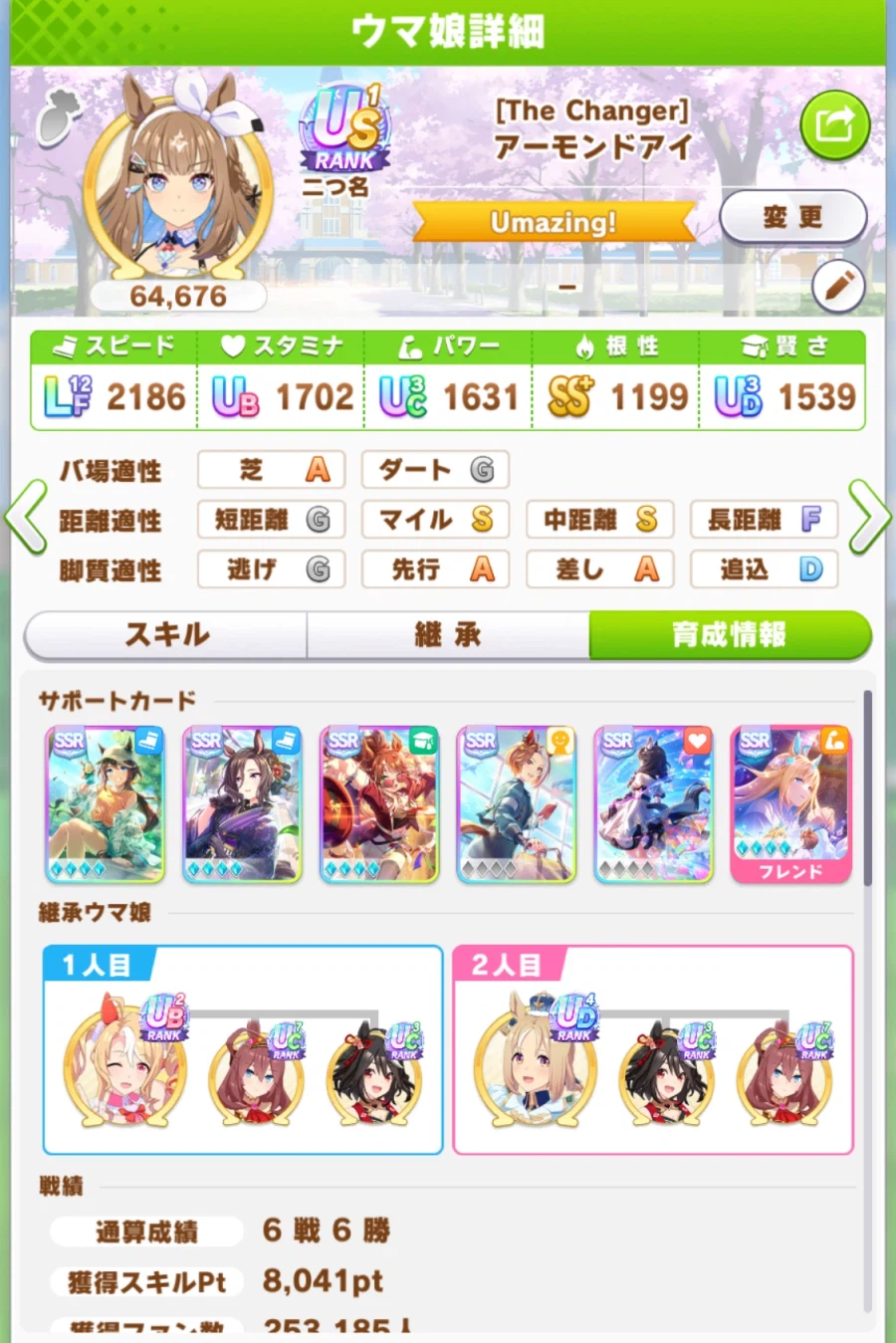Switch to the 継承 tab

tap(448, 635)
